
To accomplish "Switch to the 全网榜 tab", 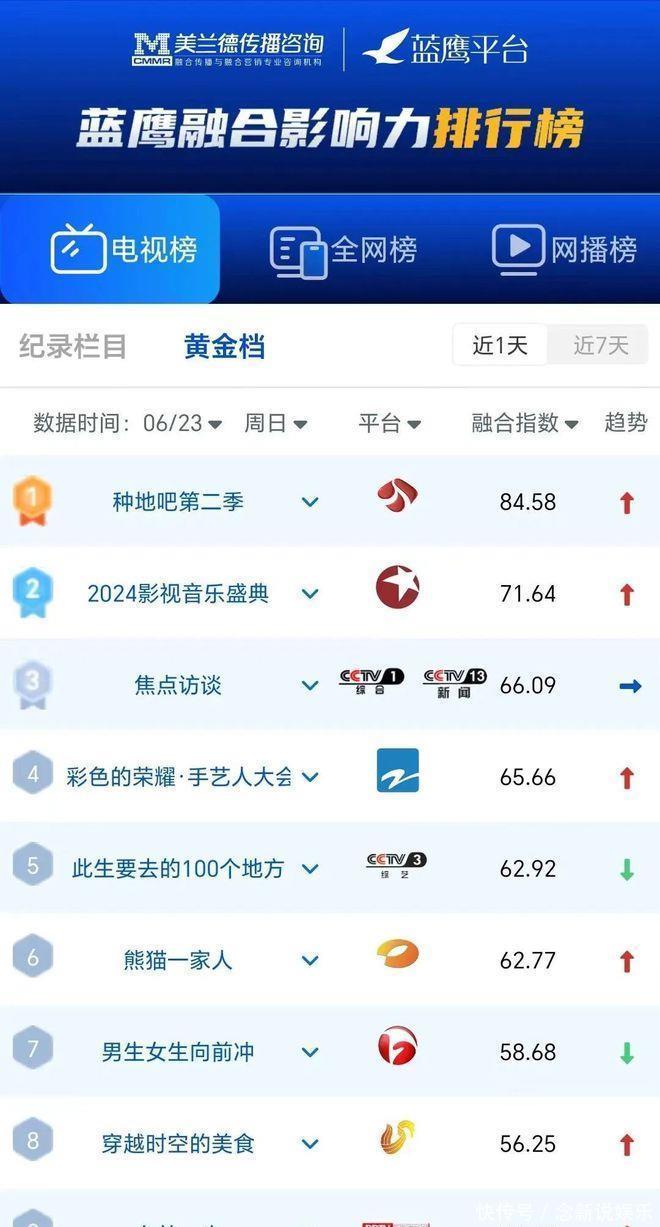I will 343,250.
